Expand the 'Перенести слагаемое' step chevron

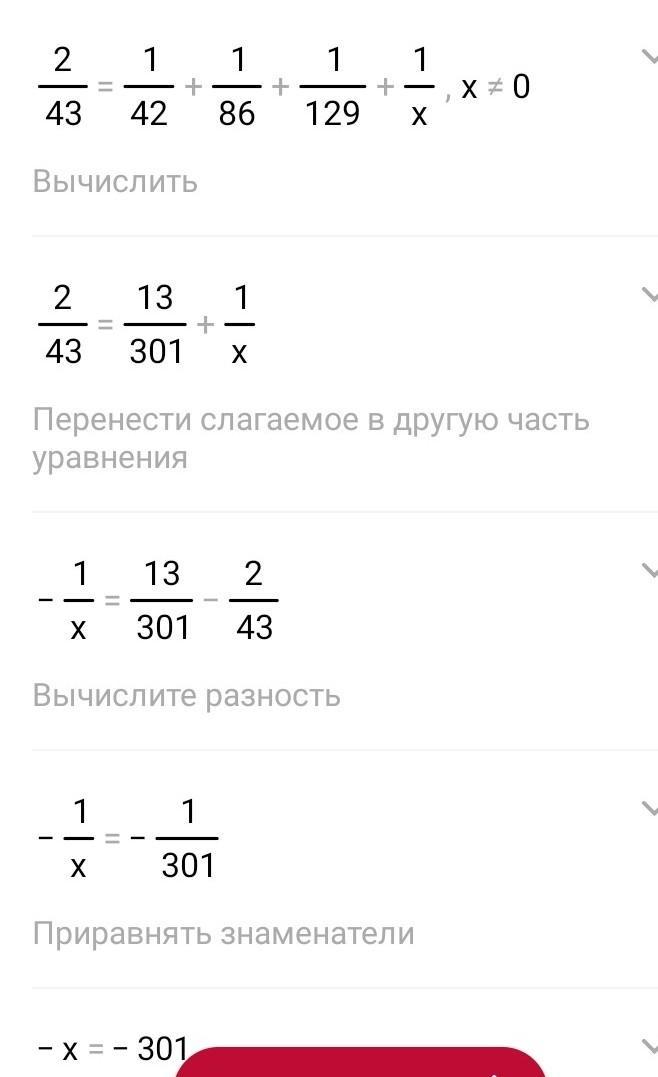point(650,295)
